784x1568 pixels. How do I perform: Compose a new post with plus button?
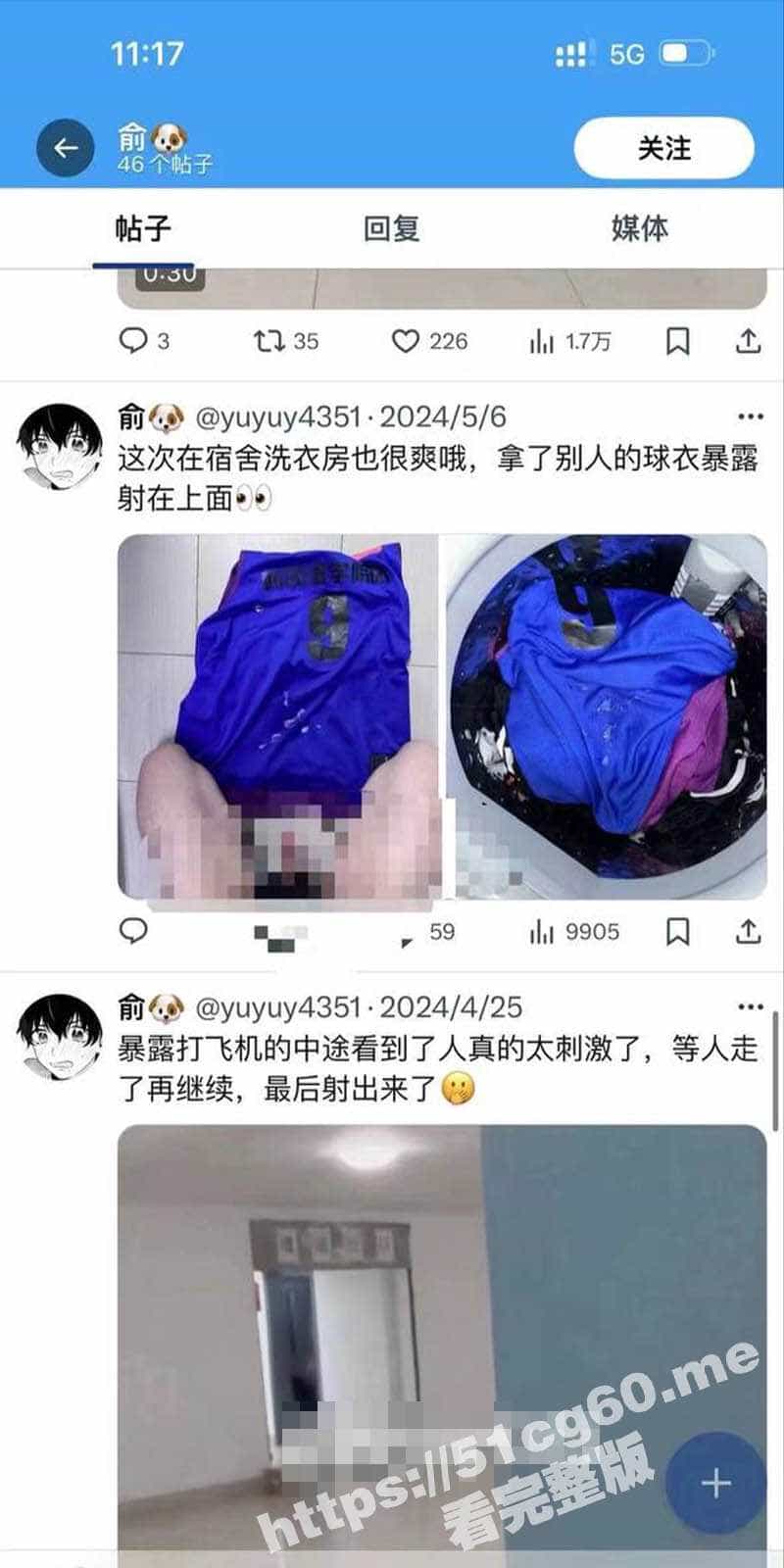(715, 1483)
